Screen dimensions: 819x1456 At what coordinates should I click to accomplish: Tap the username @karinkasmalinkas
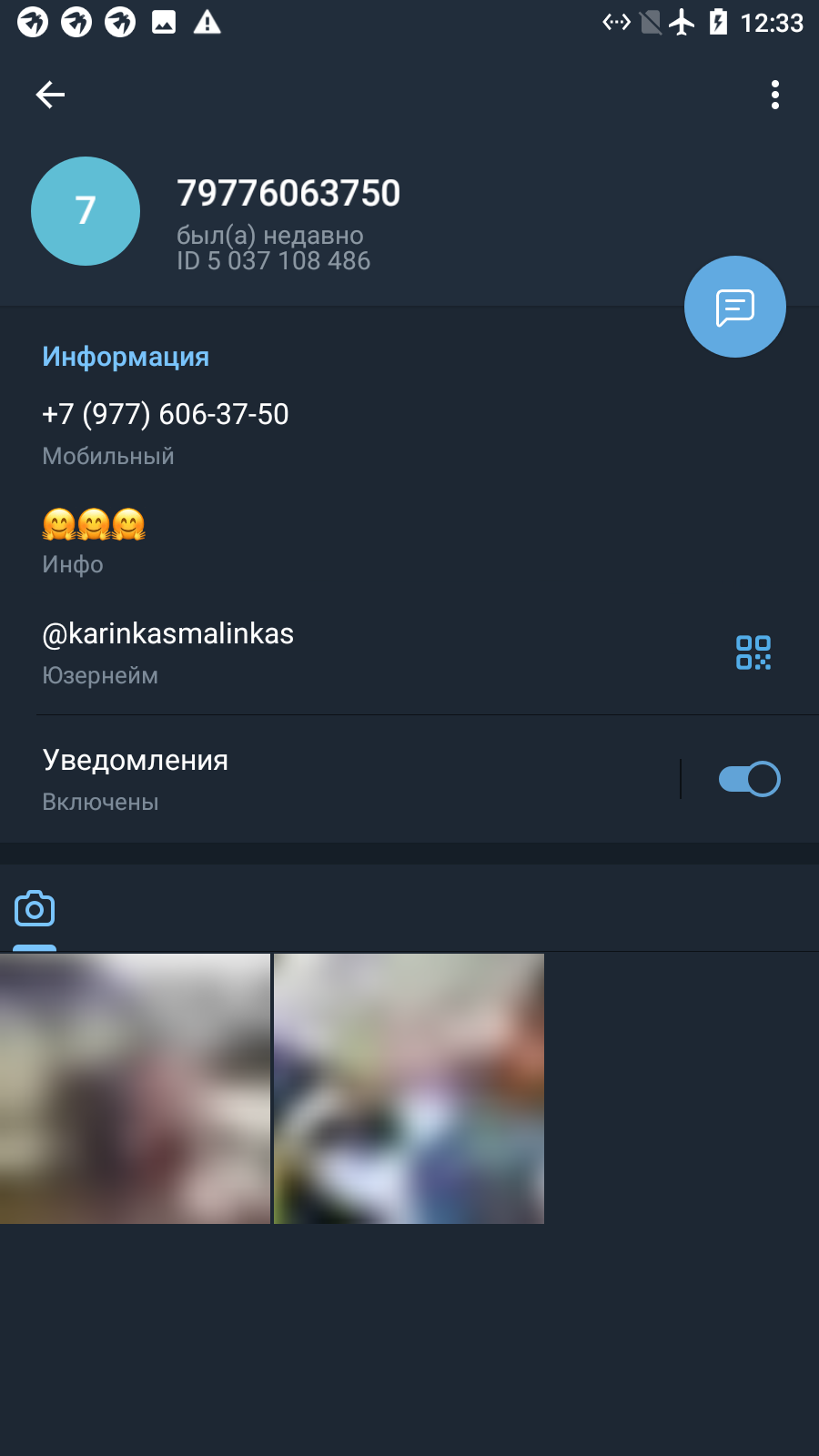pyautogui.click(x=168, y=633)
